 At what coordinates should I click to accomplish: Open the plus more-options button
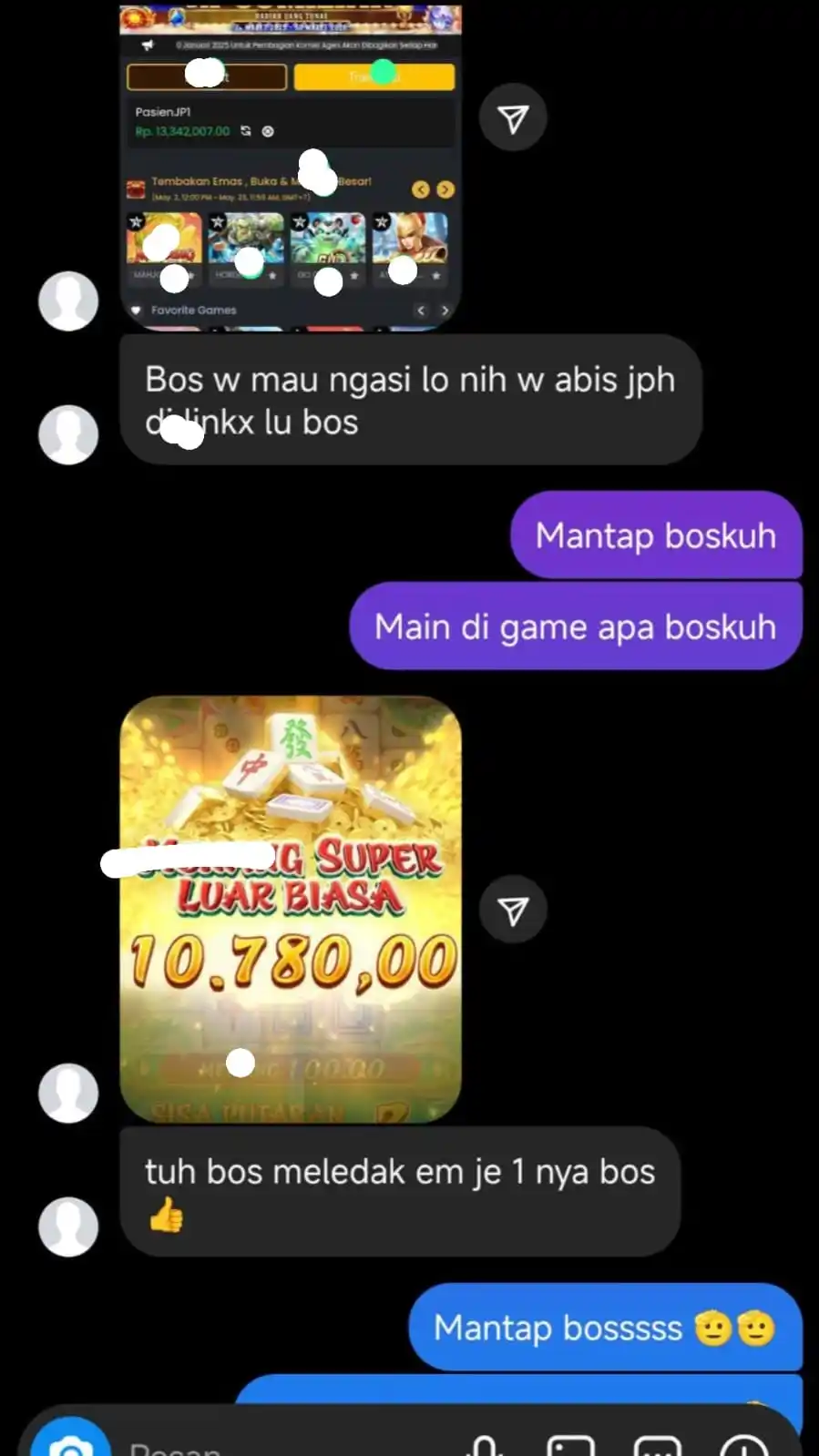[x=744, y=1446]
